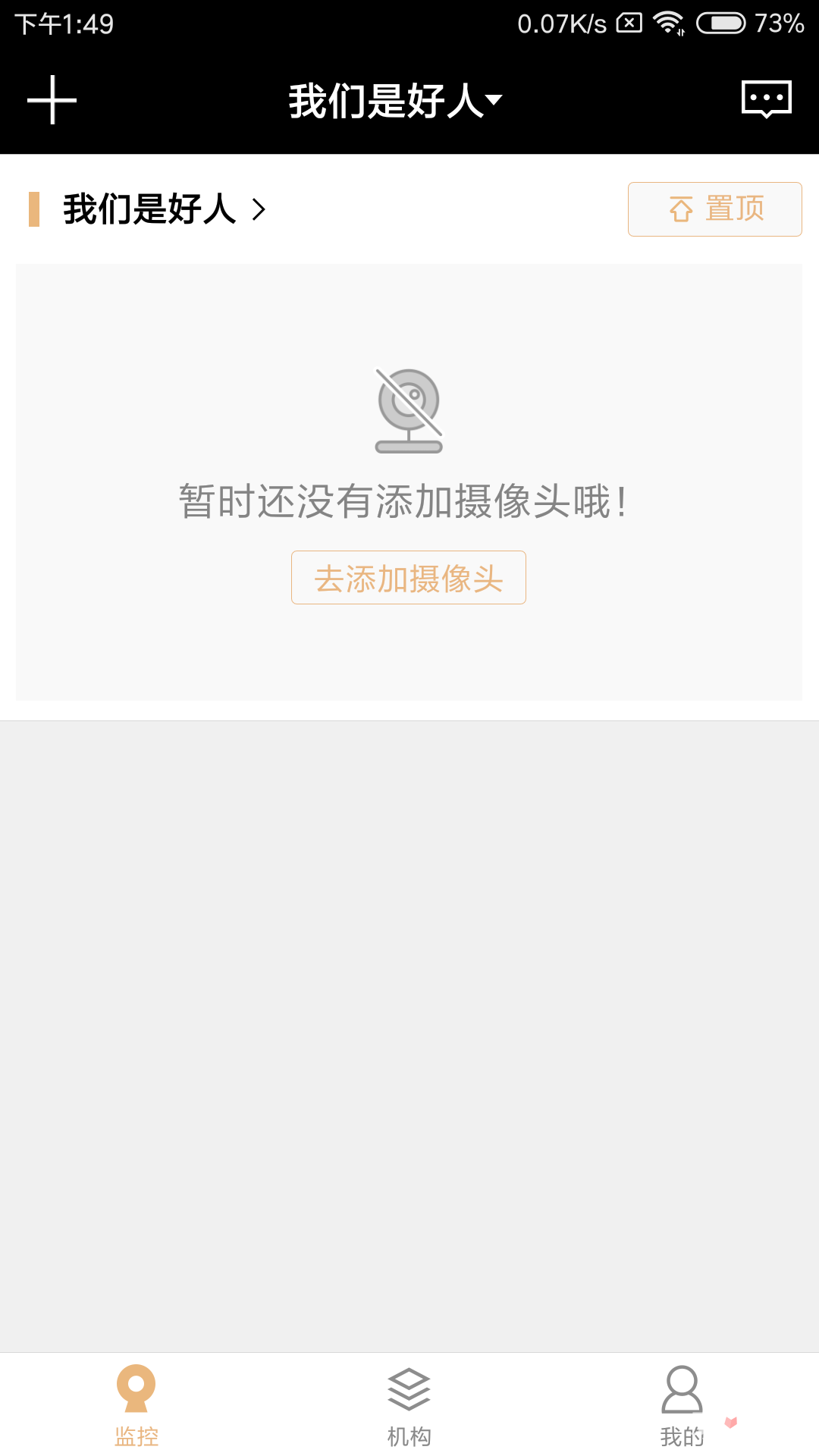Expand the 我们是好人 group via its chevron
Screen dimensions: 819x1456
[259, 210]
